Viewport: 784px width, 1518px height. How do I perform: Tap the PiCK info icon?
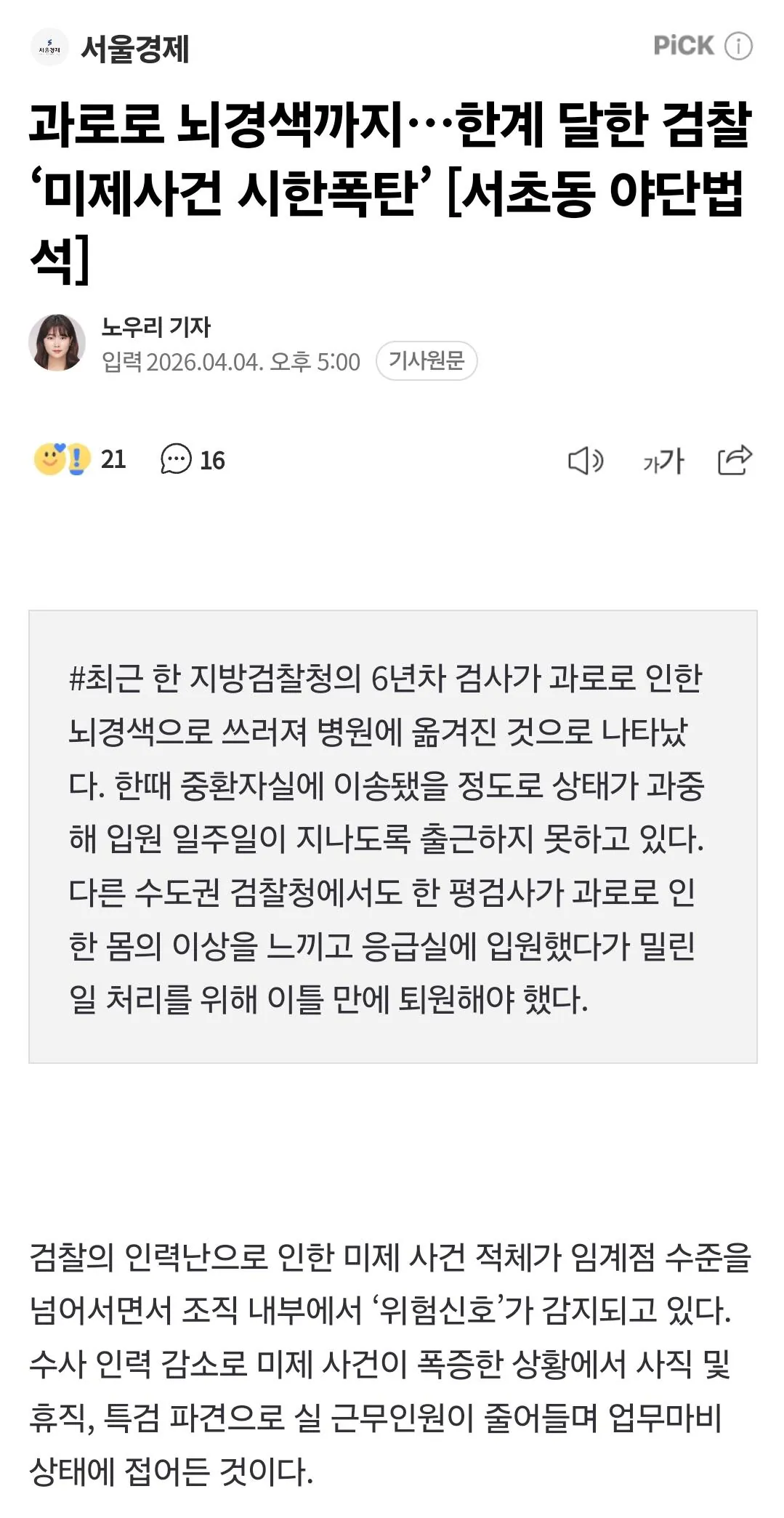coord(738,46)
